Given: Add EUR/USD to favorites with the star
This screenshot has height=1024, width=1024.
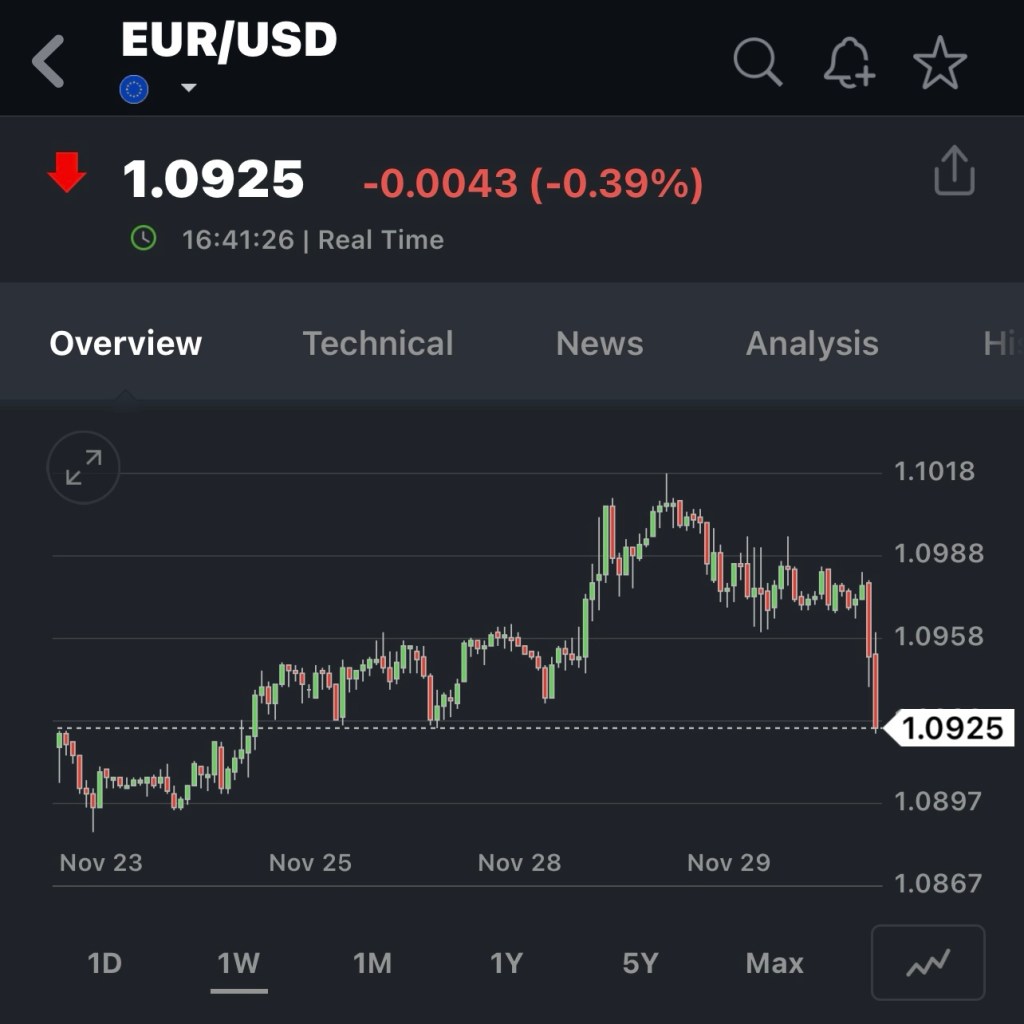Looking at the screenshot, I should (x=940, y=63).
